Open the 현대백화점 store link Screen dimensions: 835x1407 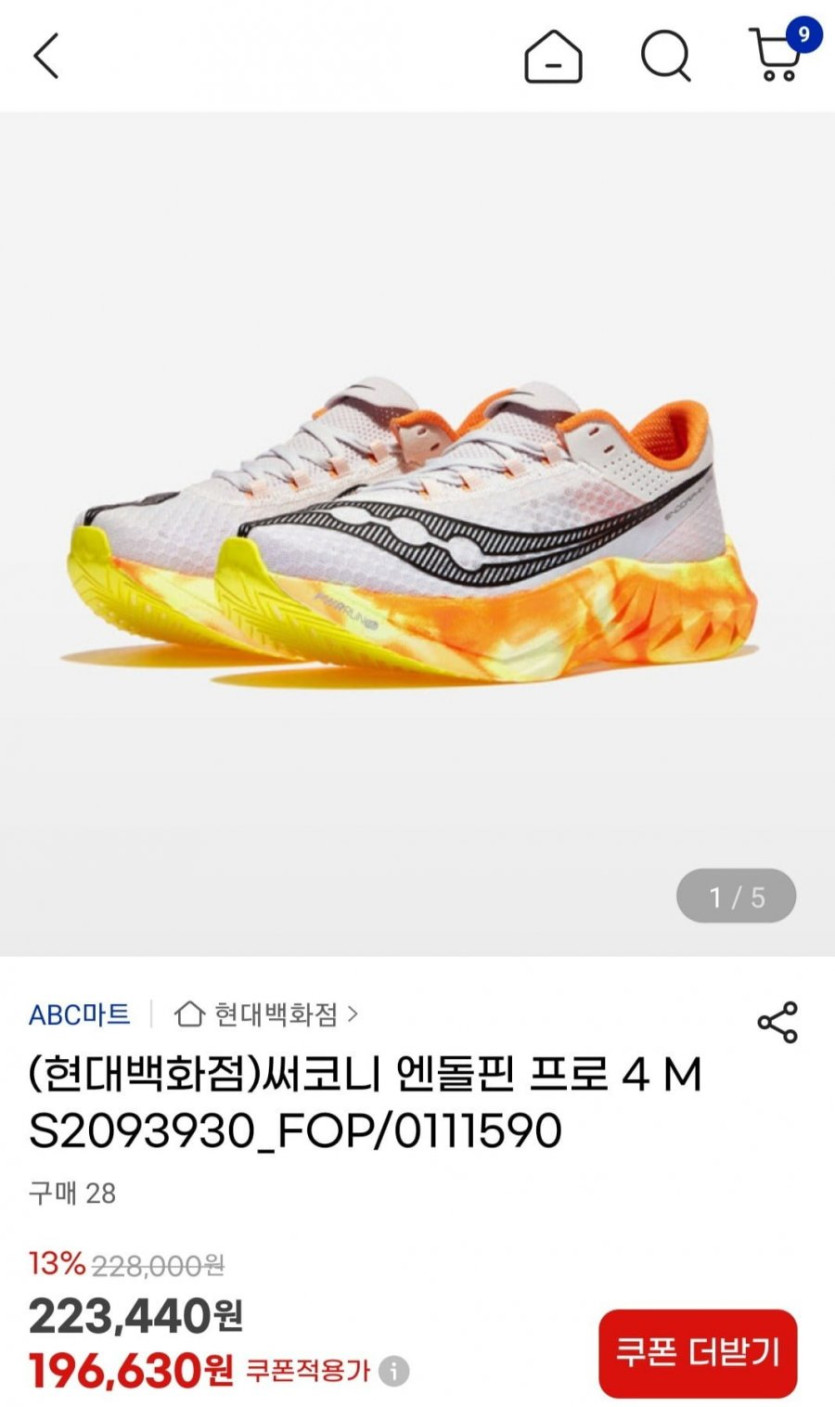pos(266,1015)
